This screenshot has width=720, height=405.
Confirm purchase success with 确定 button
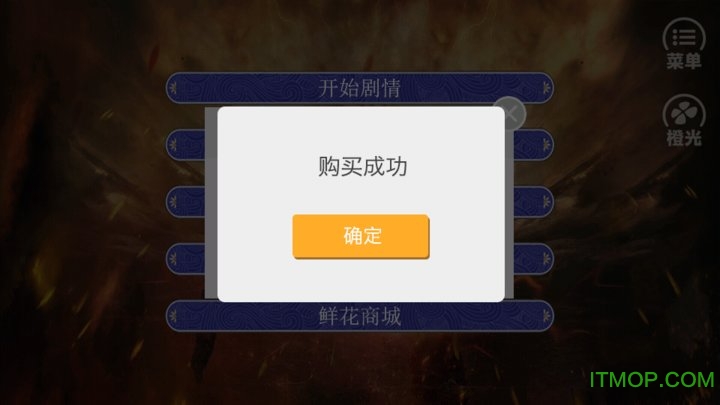361,237
